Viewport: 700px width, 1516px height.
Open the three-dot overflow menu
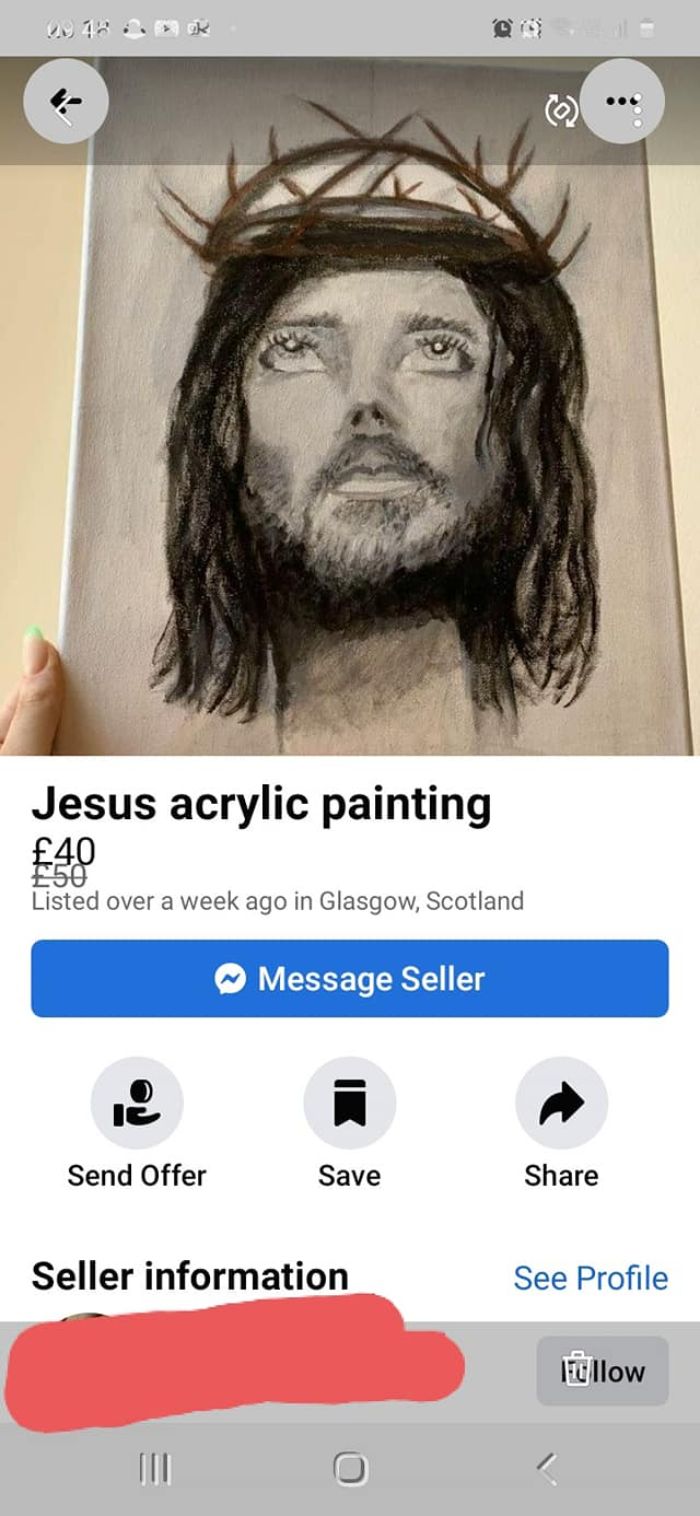[x=622, y=102]
